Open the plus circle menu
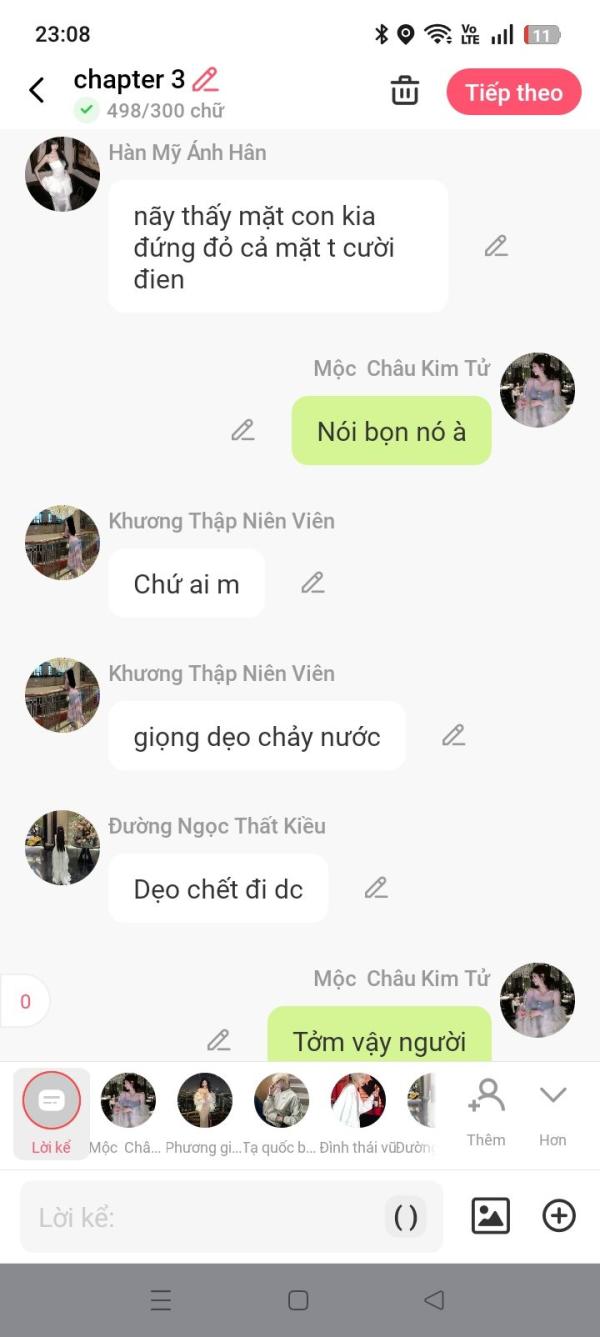The width and height of the screenshot is (600, 1337). click(559, 1216)
